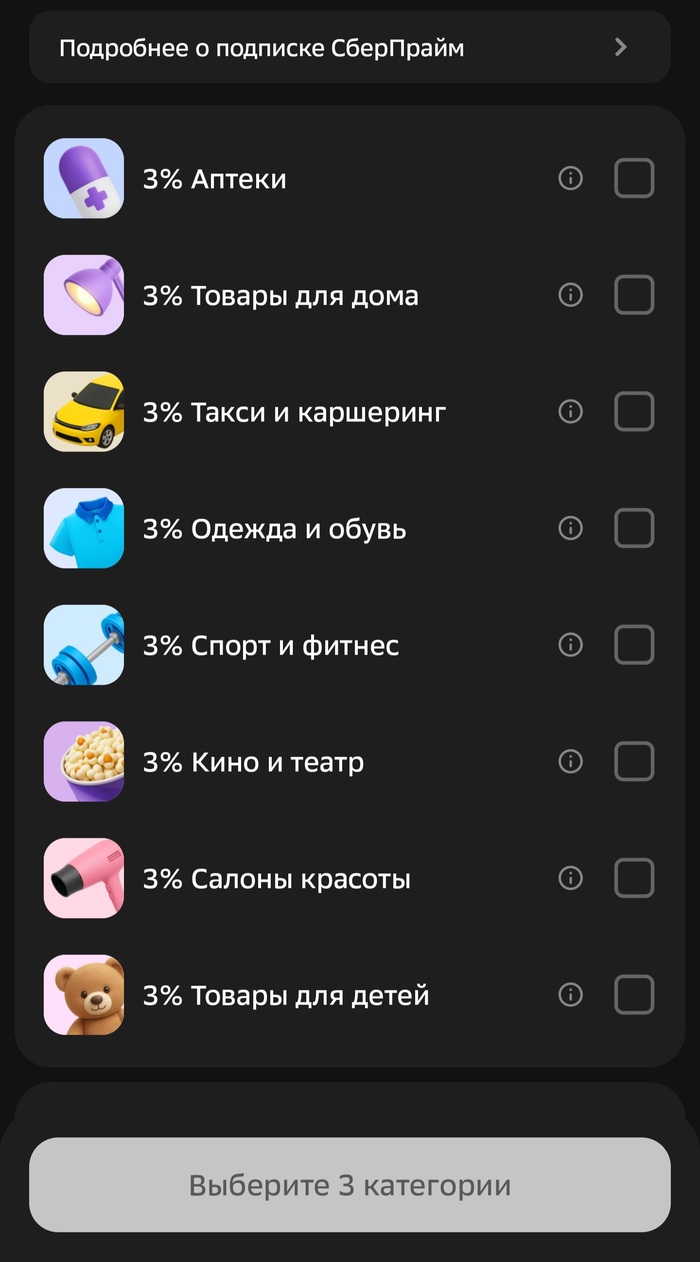Open info about Спорт и фитнес
The height and width of the screenshot is (1262, 700).
click(x=570, y=645)
